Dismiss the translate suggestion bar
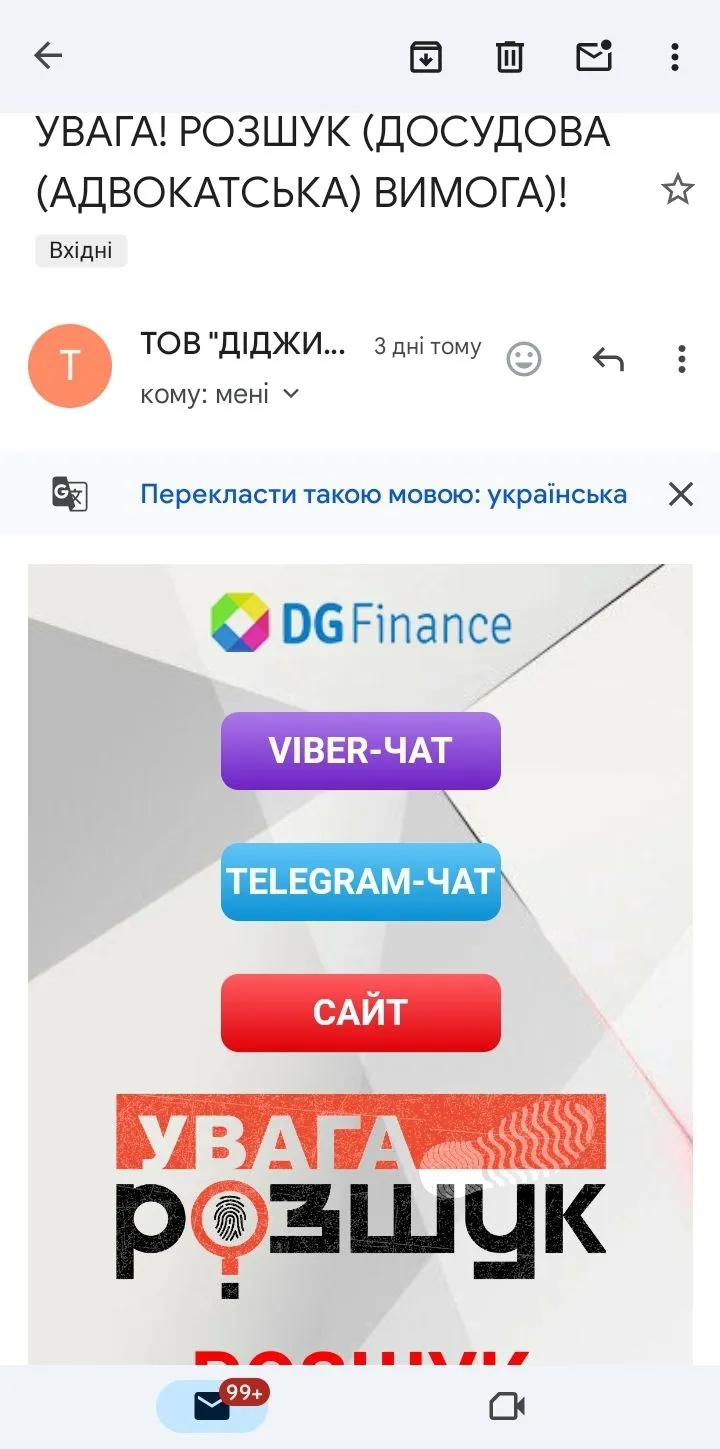The width and height of the screenshot is (720, 1449). (681, 493)
